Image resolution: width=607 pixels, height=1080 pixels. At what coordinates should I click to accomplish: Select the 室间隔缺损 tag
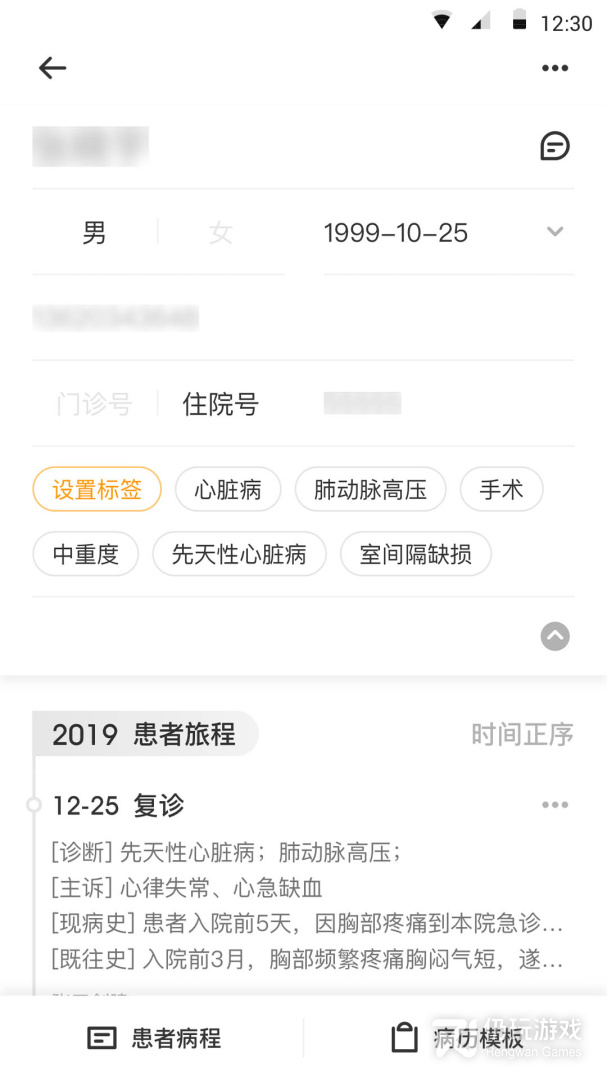415,554
